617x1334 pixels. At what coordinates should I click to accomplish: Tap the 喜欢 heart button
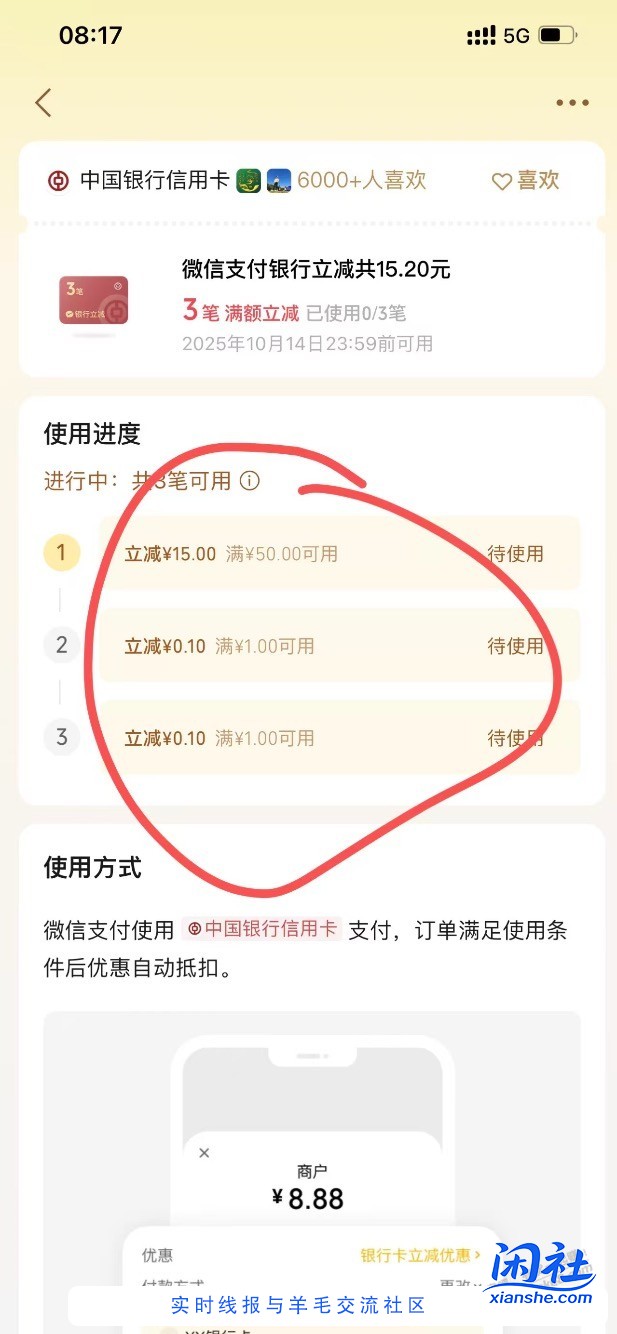coord(525,180)
